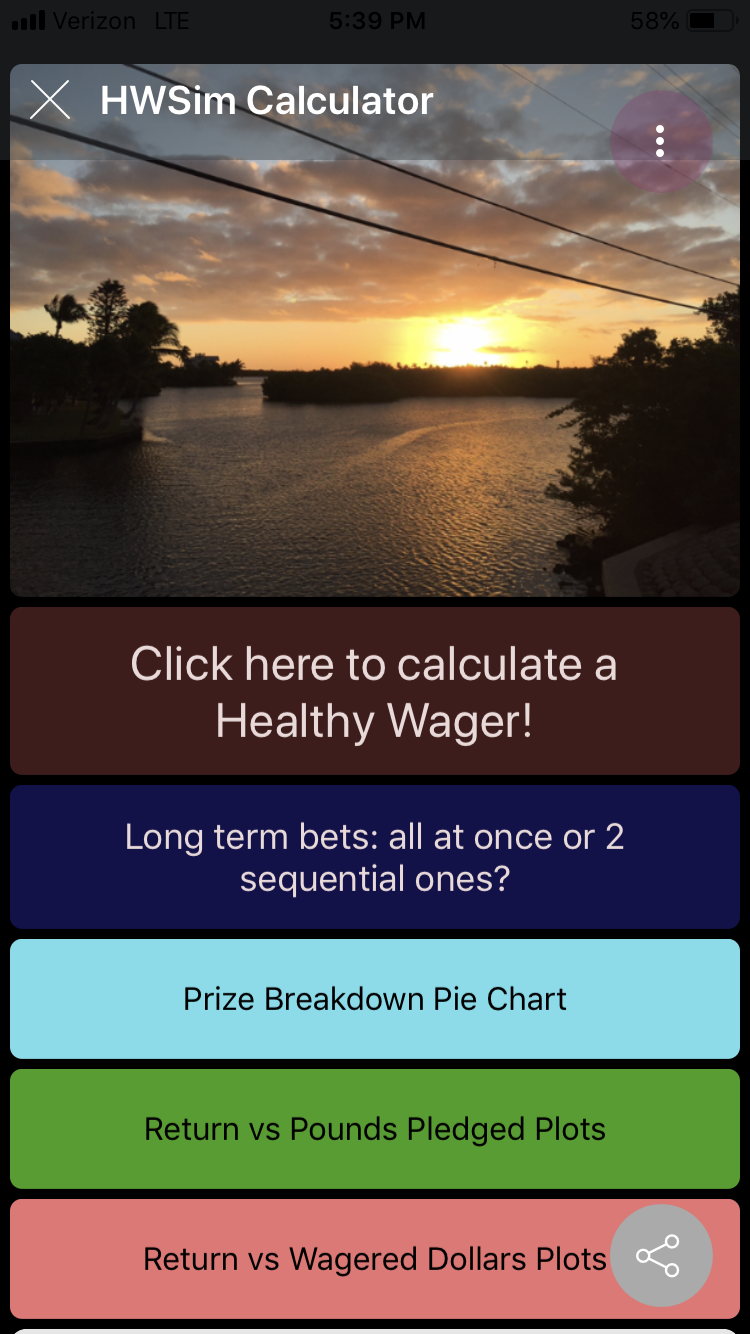Screen dimensions: 750x1334
Task: Share using the floating share button
Action: 660,1256
